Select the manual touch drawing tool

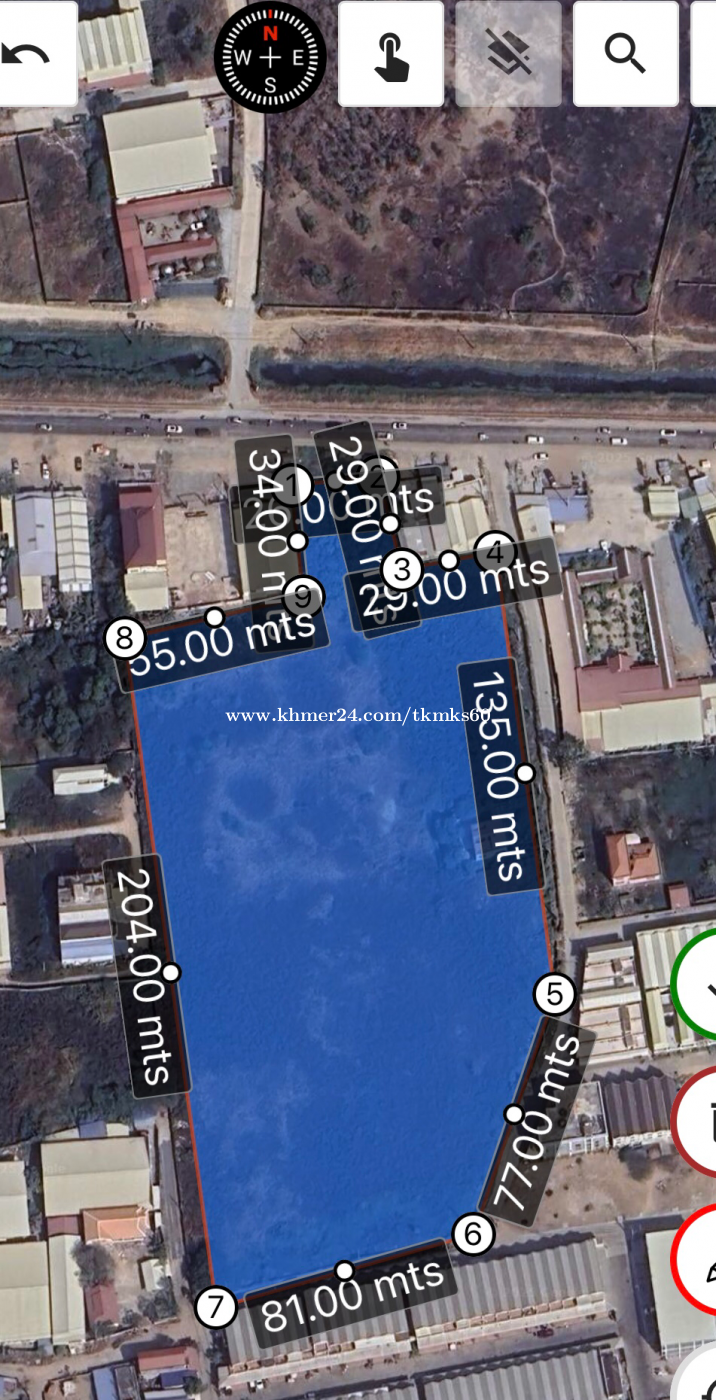391,54
